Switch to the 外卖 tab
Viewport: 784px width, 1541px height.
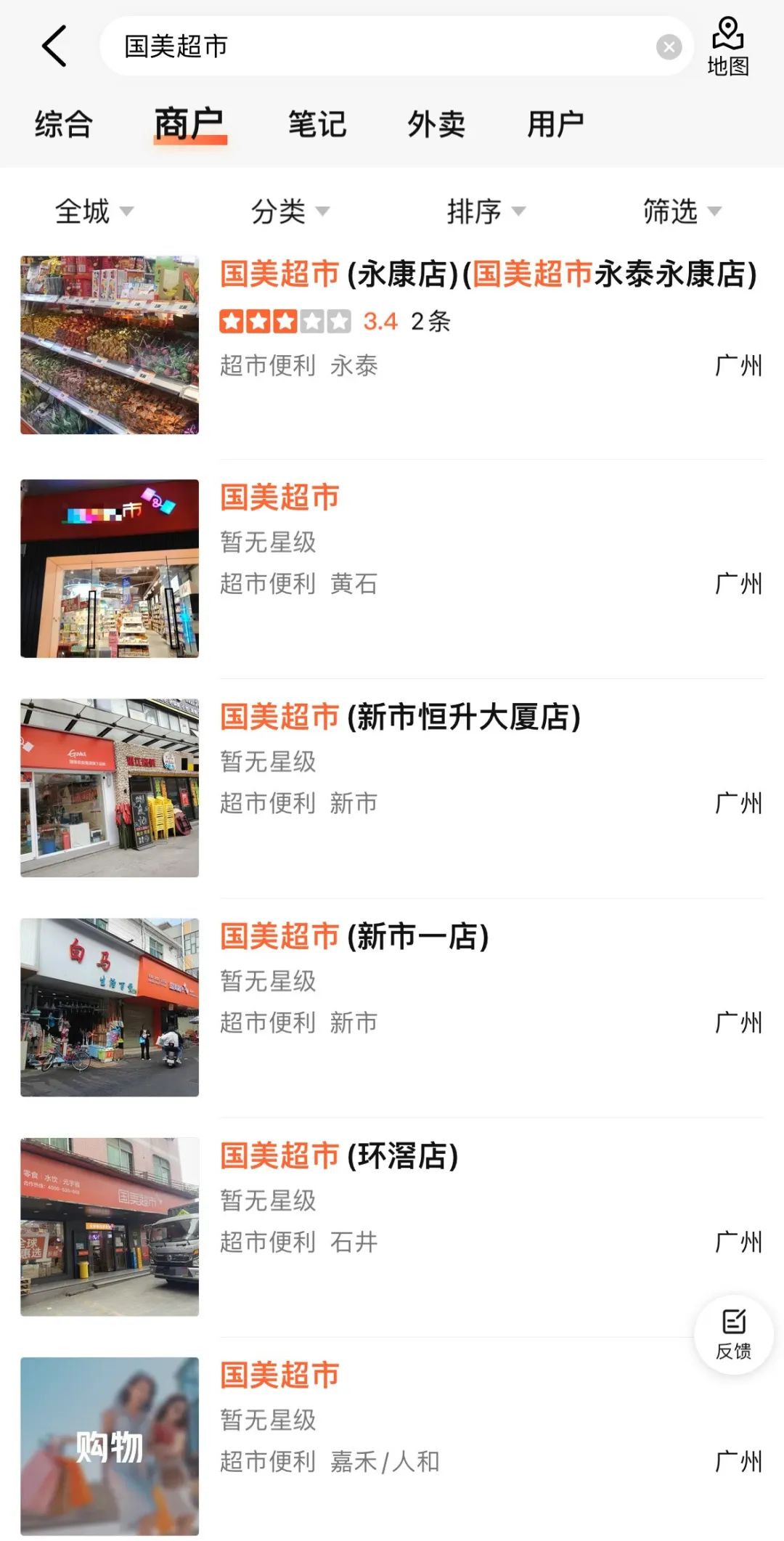[x=436, y=124]
